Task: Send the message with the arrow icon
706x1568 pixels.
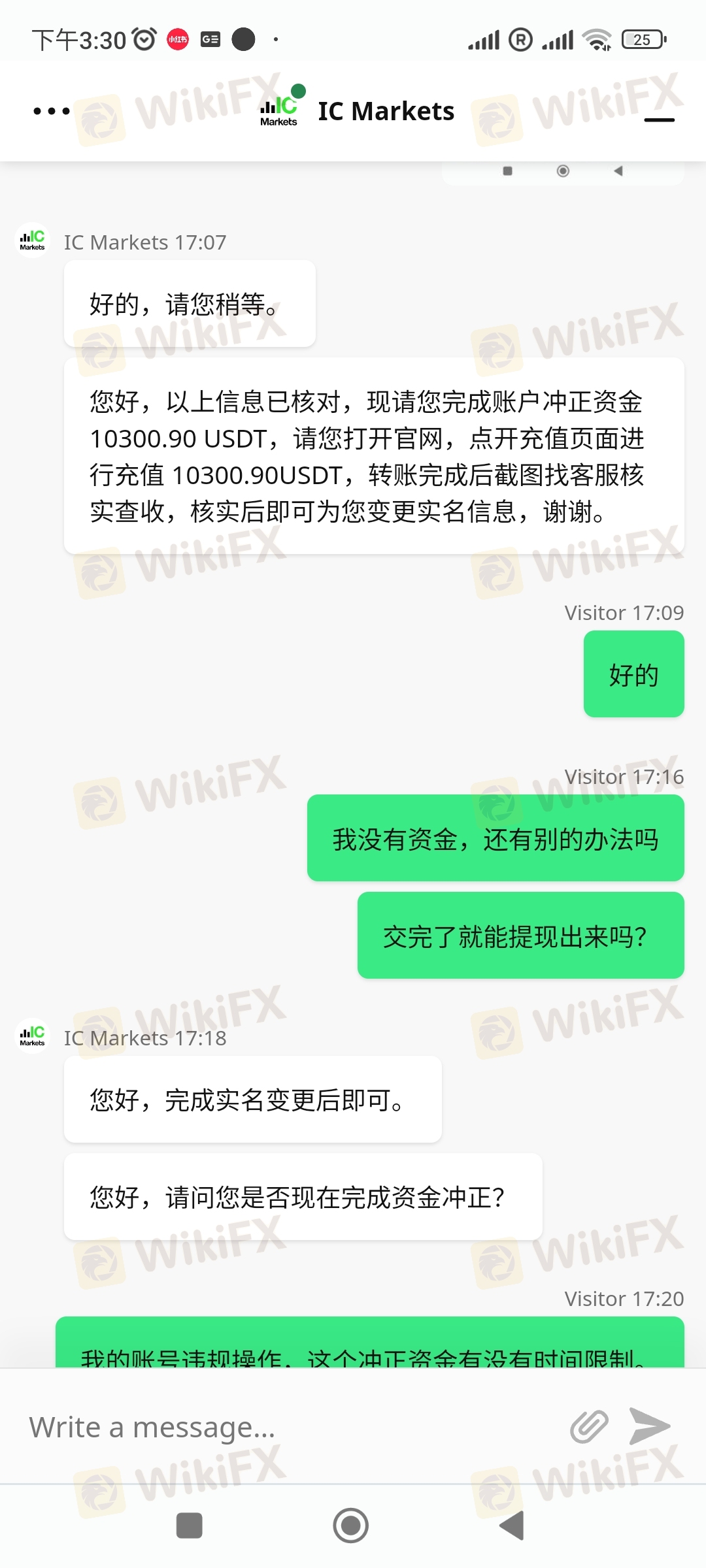Action: coord(649,1426)
